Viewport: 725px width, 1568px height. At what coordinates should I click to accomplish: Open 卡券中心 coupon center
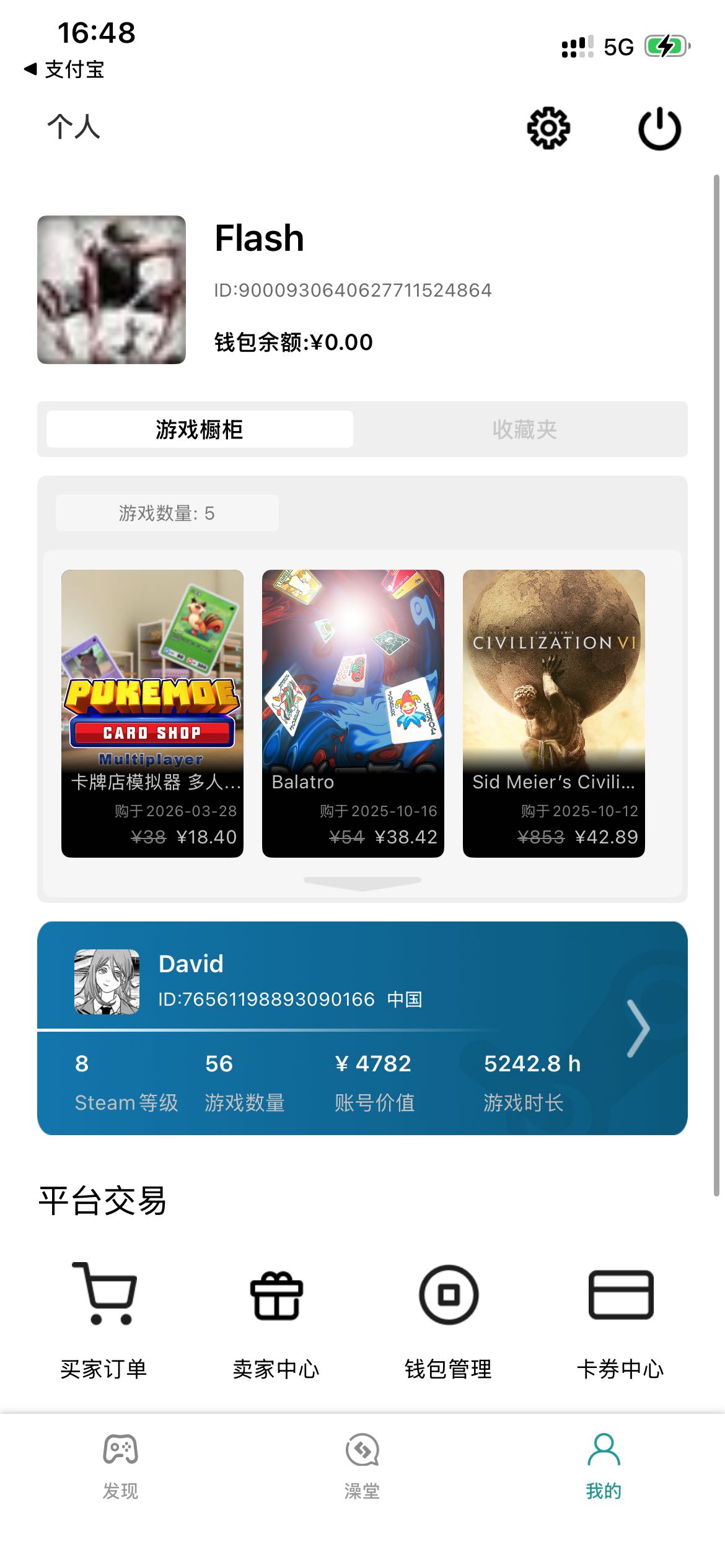click(x=620, y=1320)
